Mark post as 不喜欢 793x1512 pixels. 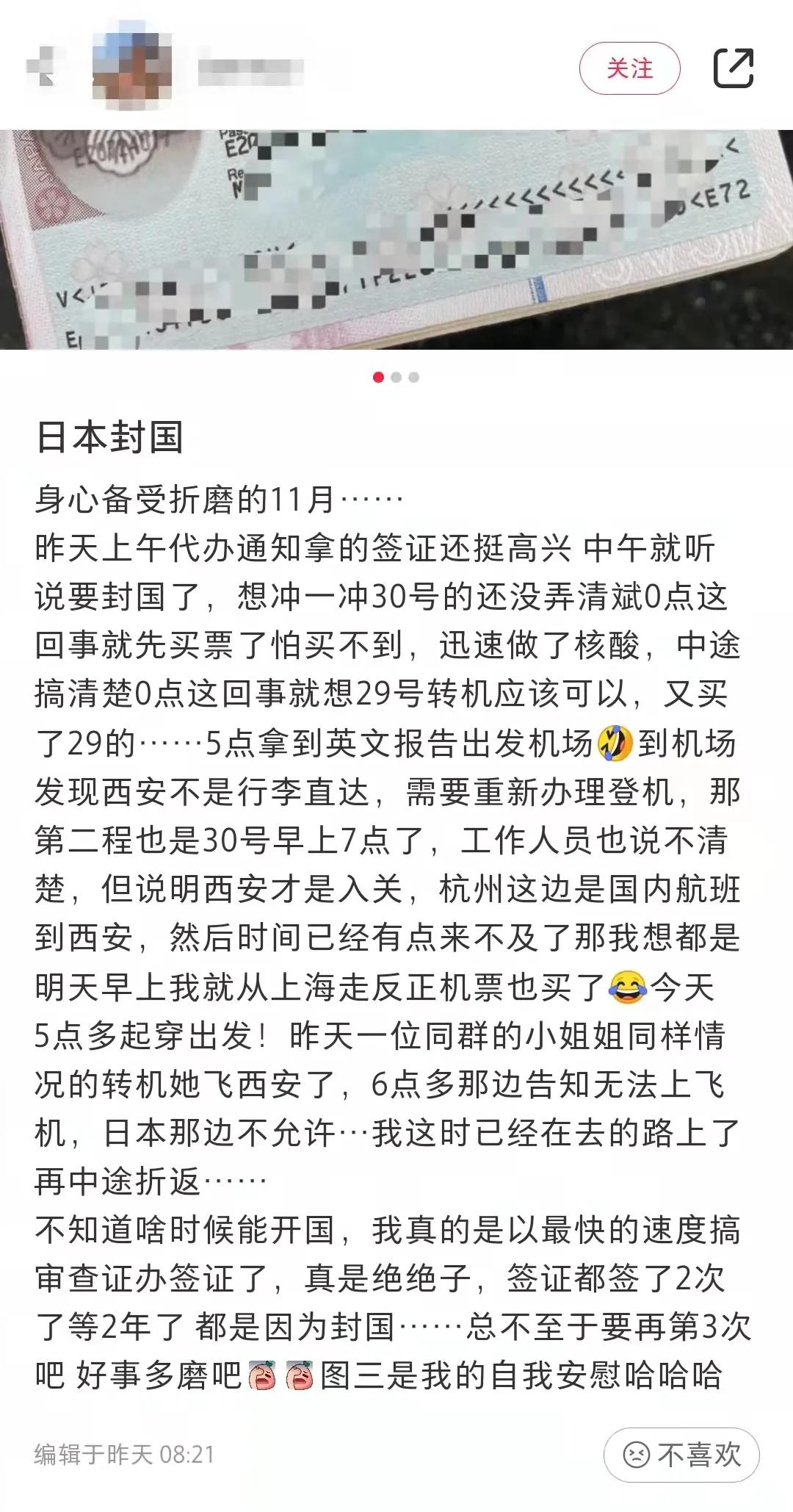click(x=681, y=1454)
